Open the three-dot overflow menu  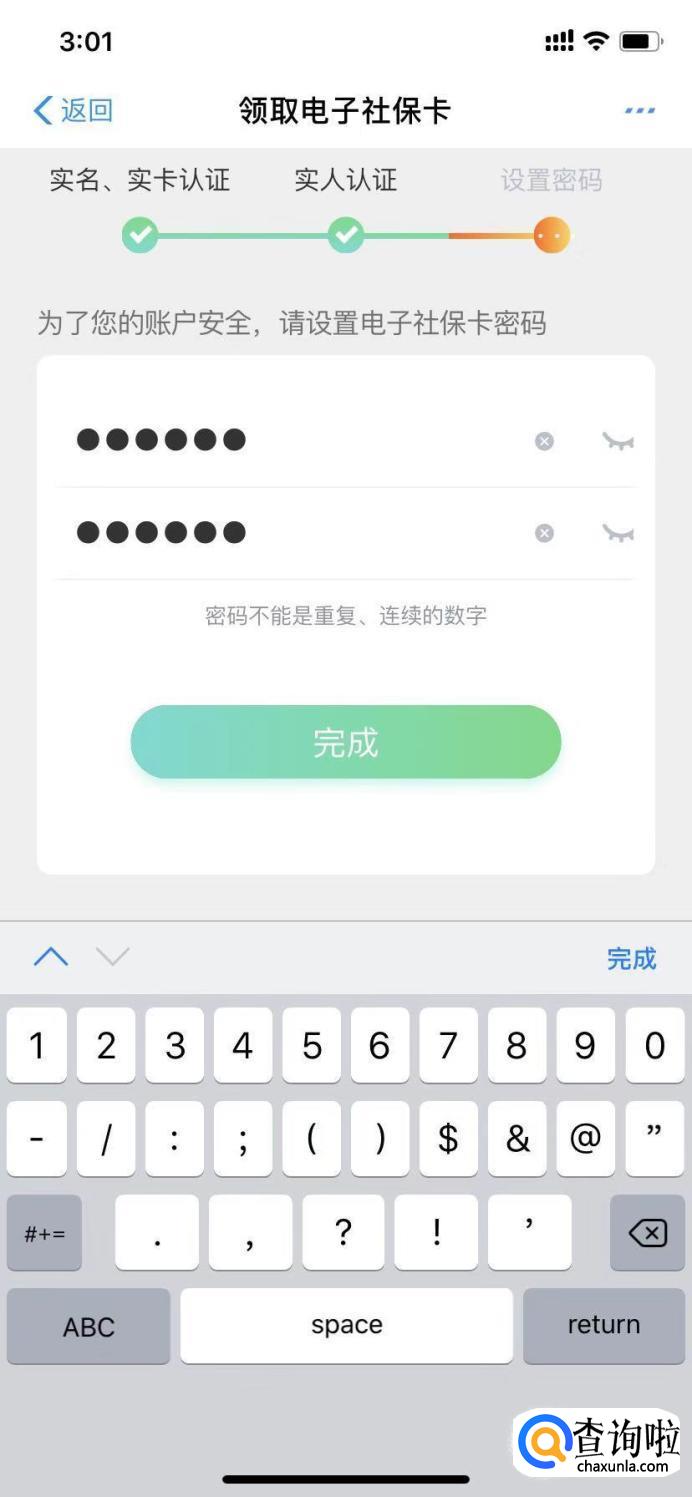click(x=639, y=110)
